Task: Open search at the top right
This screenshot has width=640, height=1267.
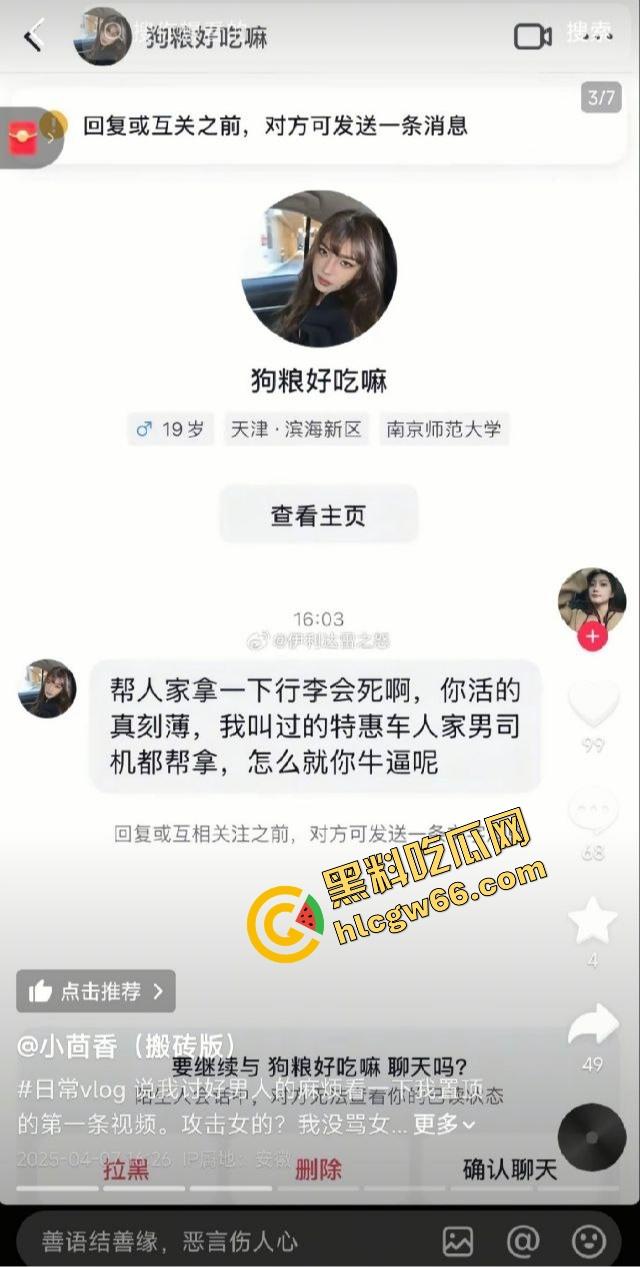Action: 588,32
